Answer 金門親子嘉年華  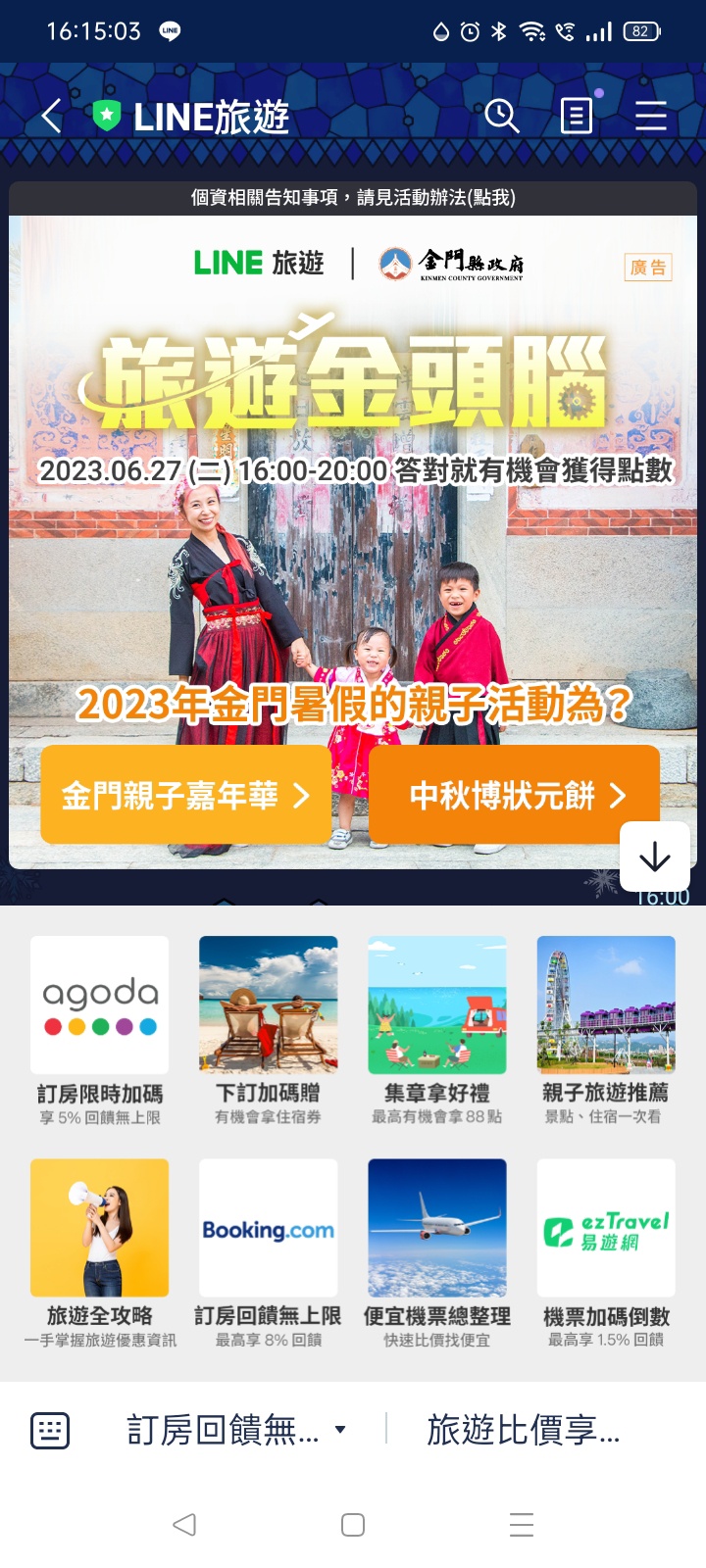(185, 795)
